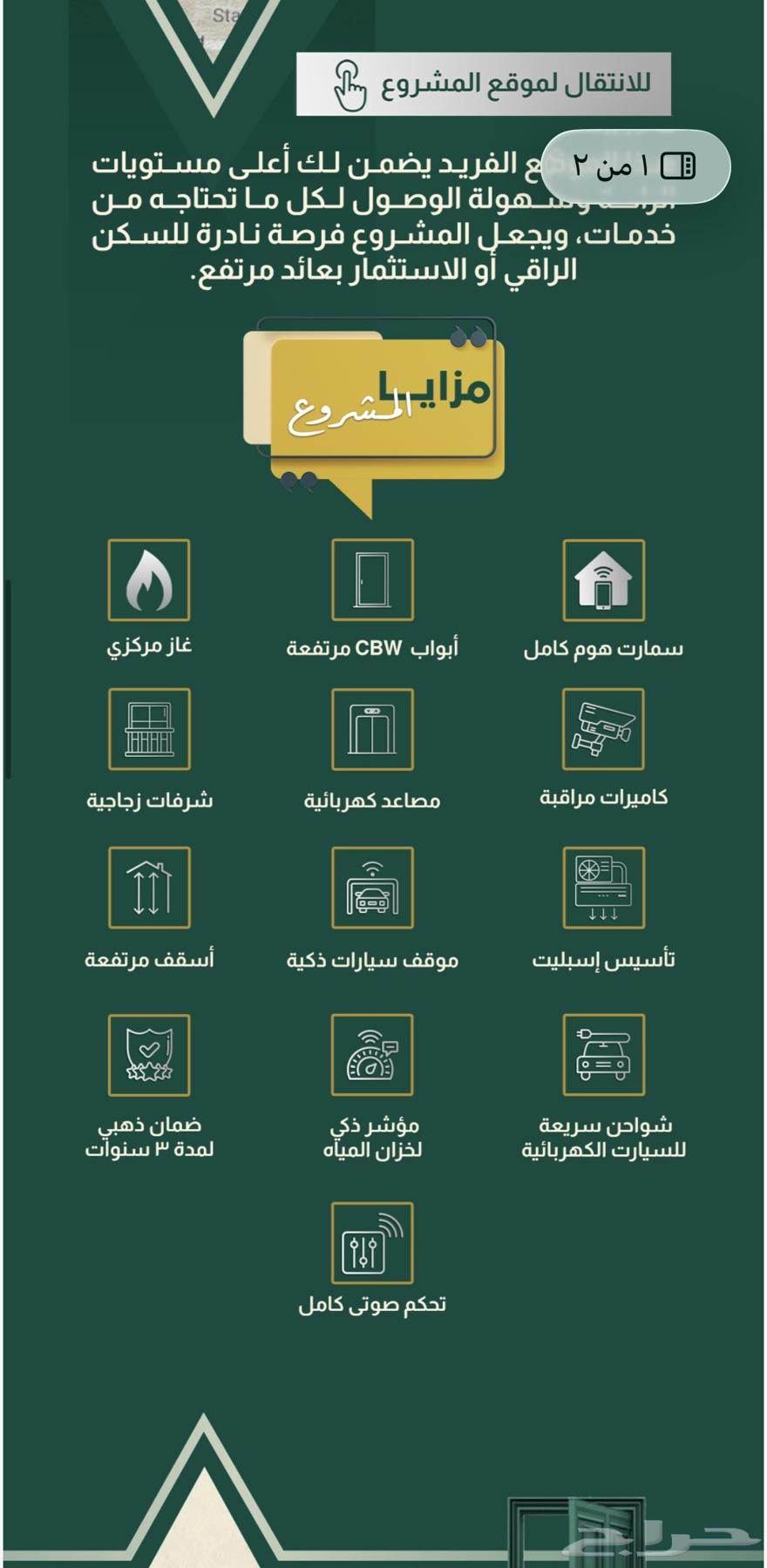
Task: Tap the image counter pill showing ١ من ٢
Action: (x=635, y=166)
